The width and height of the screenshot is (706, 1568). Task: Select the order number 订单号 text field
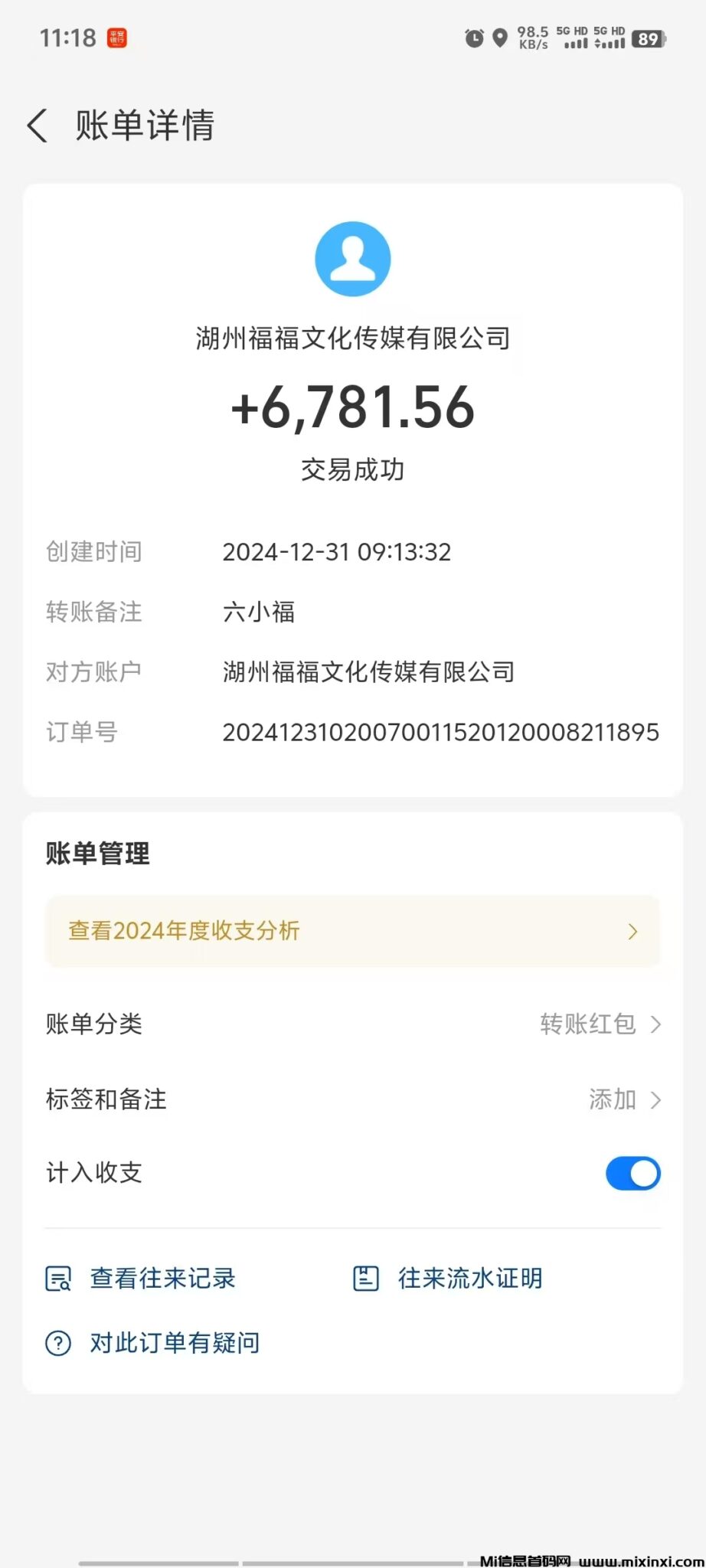(440, 732)
